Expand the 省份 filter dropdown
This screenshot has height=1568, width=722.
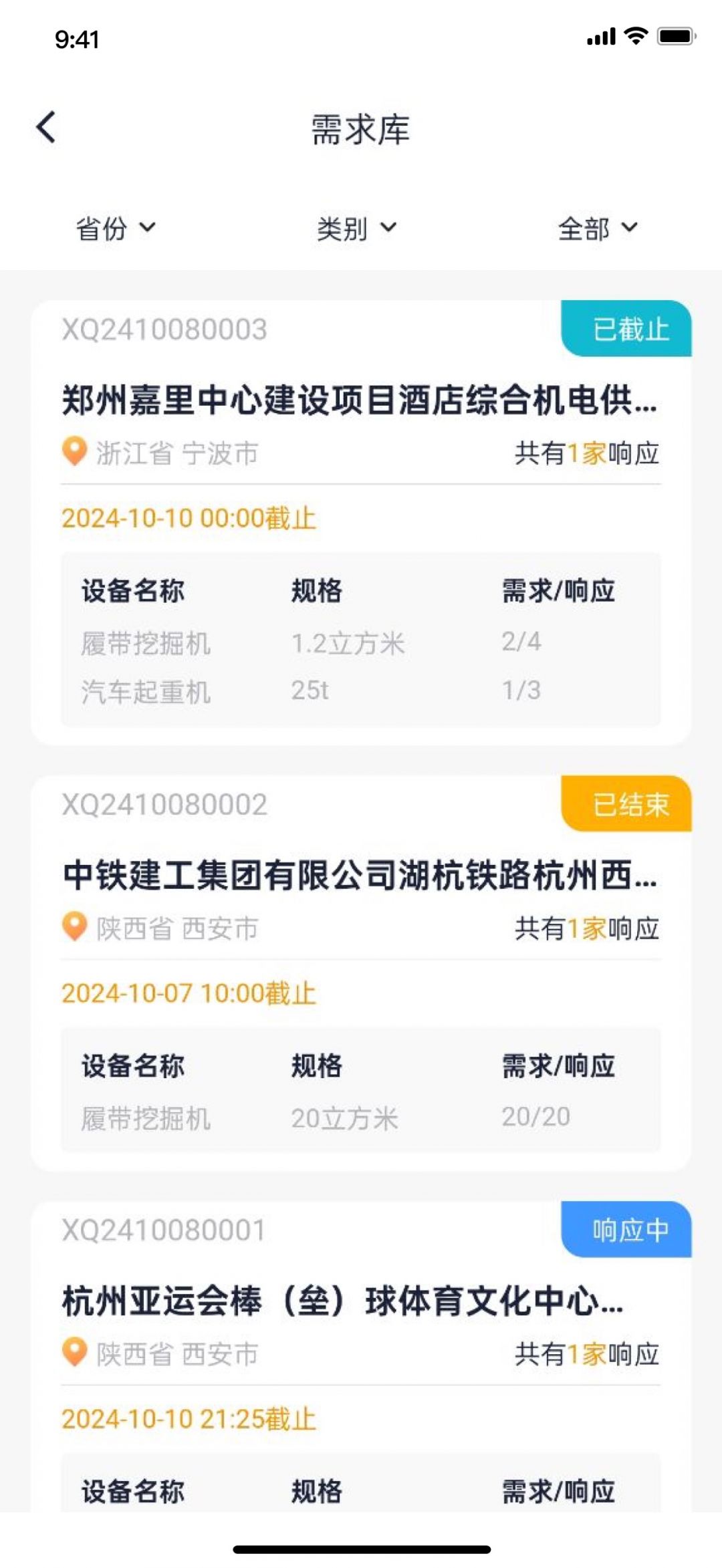[115, 229]
